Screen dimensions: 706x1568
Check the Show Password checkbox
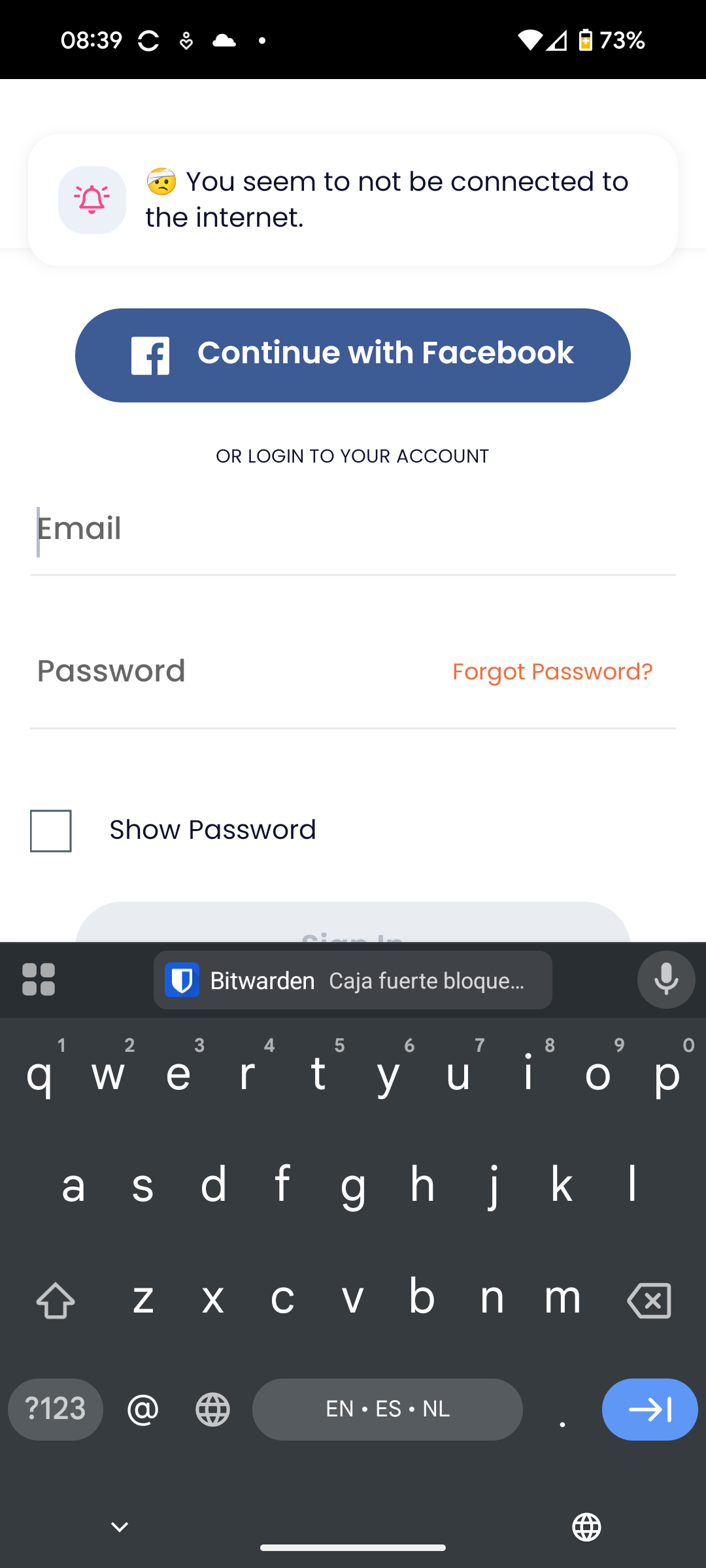pyautogui.click(x=51, y=831)
